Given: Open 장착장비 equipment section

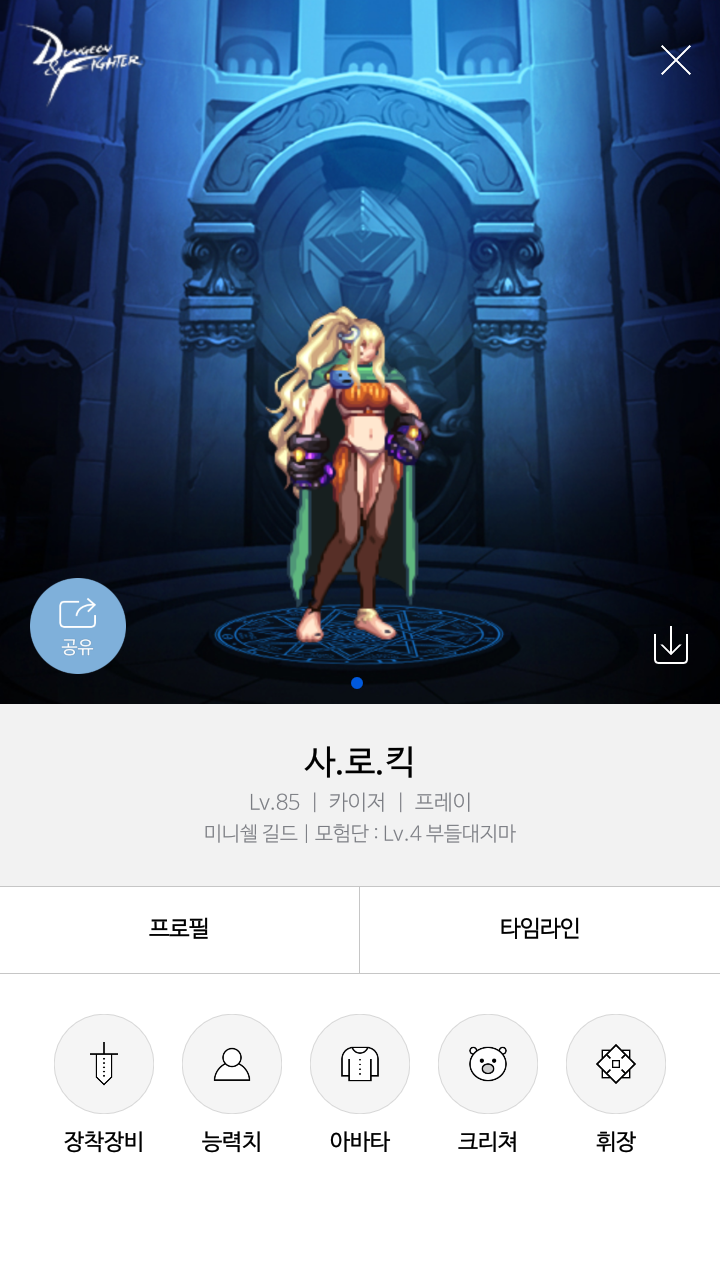Looking at the screenshot, I should coord(104,1064).
